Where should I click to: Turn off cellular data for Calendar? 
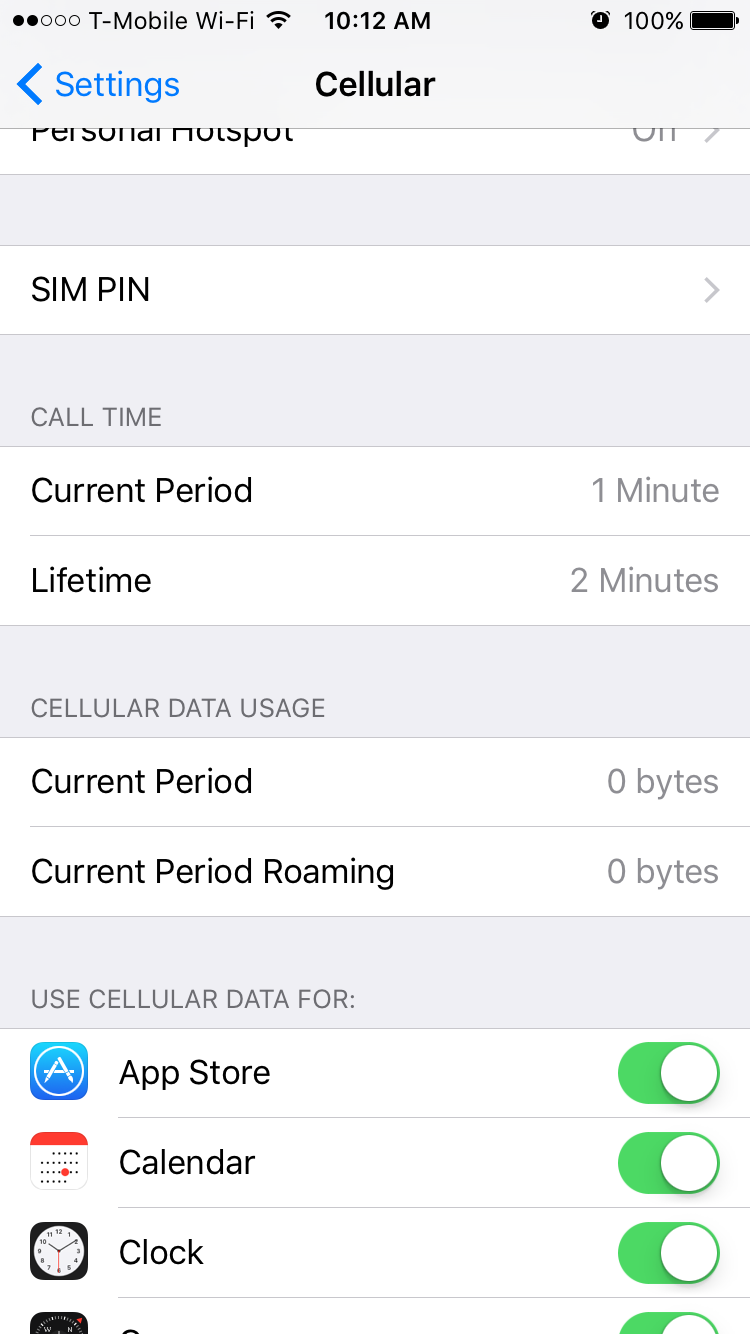point(669,1163)
